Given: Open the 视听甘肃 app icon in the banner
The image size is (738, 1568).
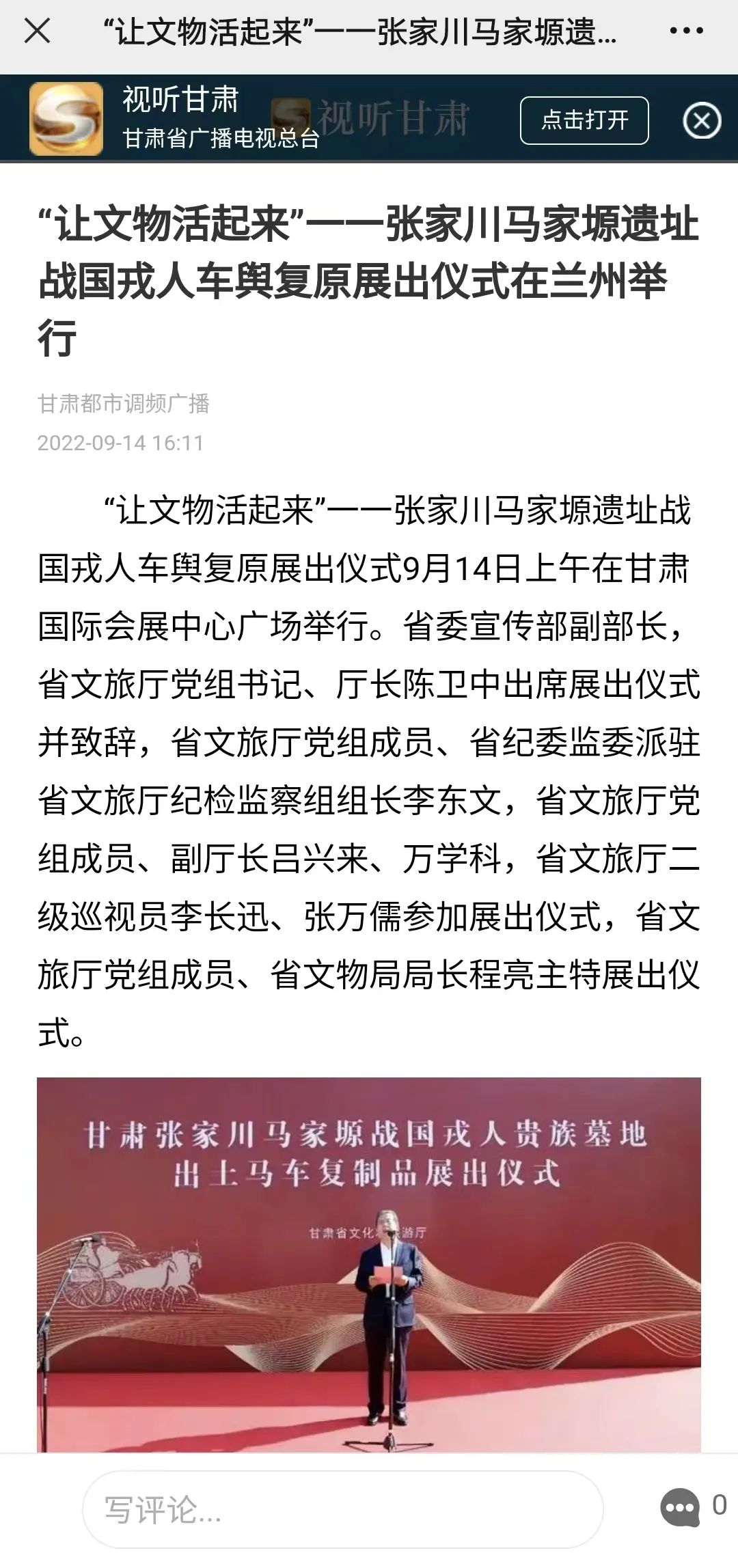Looking at the screenshot, I should [66, 119].
